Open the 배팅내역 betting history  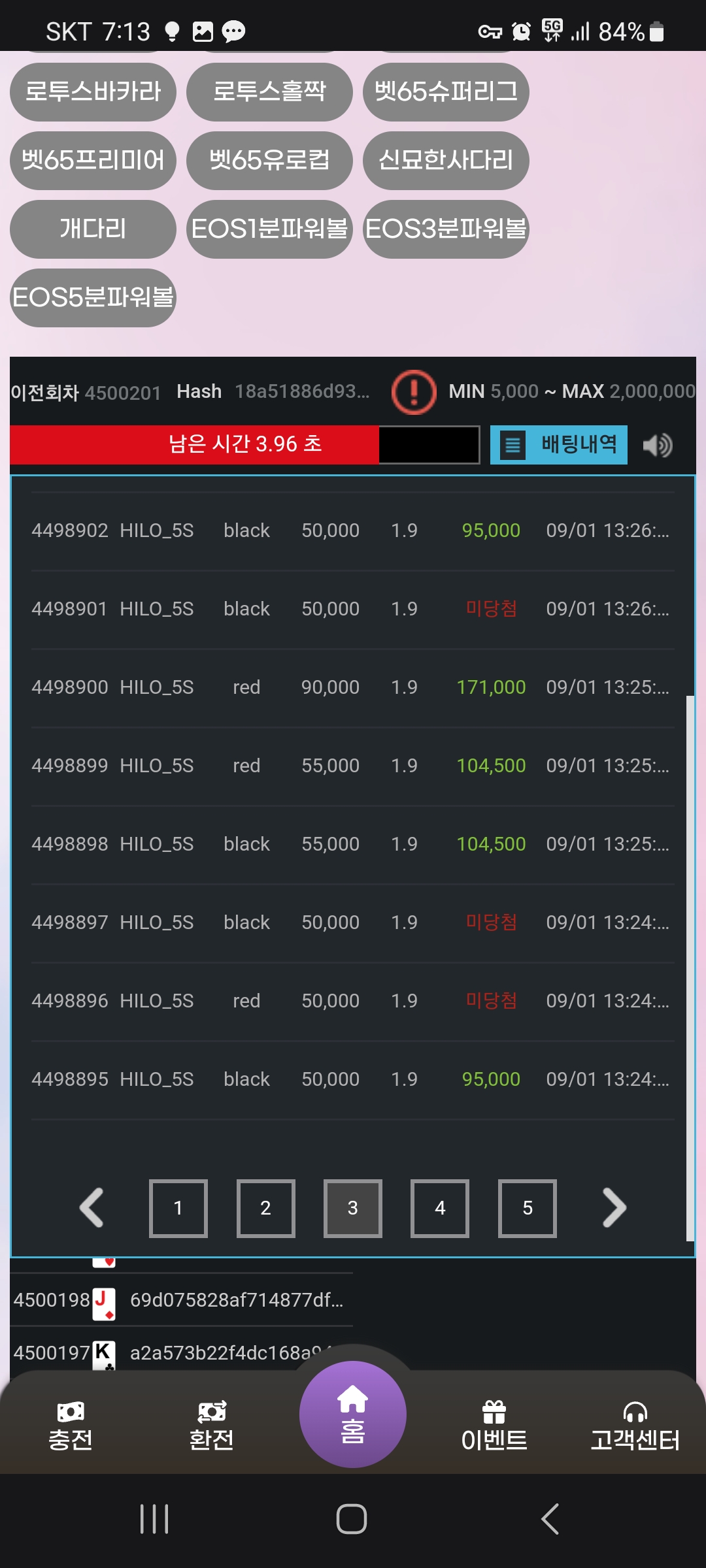(x=559, y=445)
